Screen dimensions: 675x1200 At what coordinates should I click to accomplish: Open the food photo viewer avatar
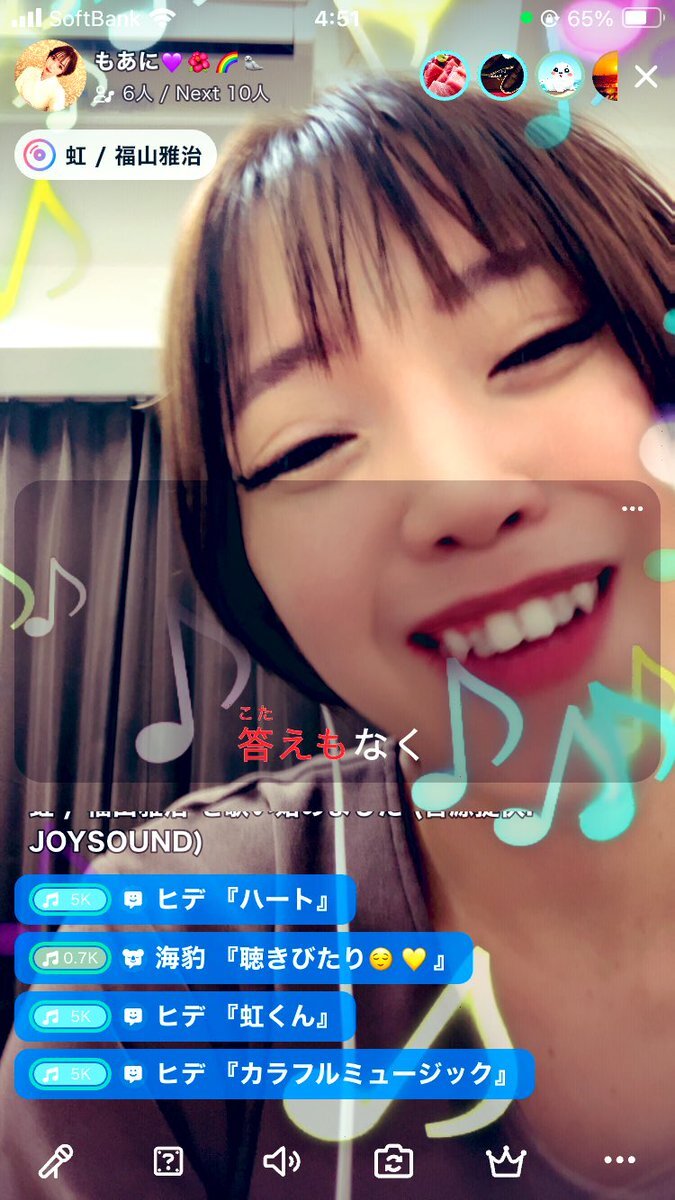coord(445,75)
